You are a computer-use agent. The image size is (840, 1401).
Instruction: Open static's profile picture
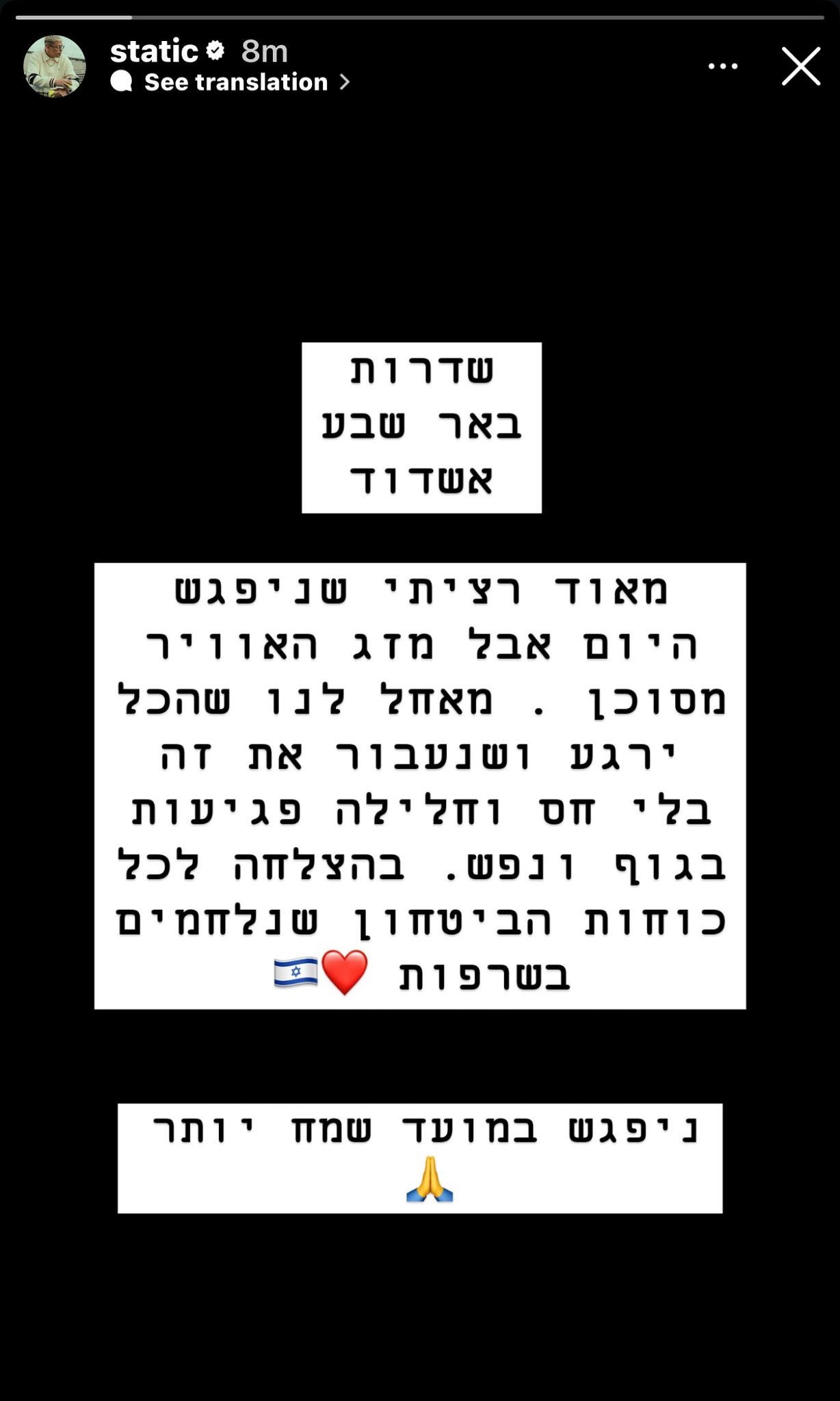tap(55, 66)
